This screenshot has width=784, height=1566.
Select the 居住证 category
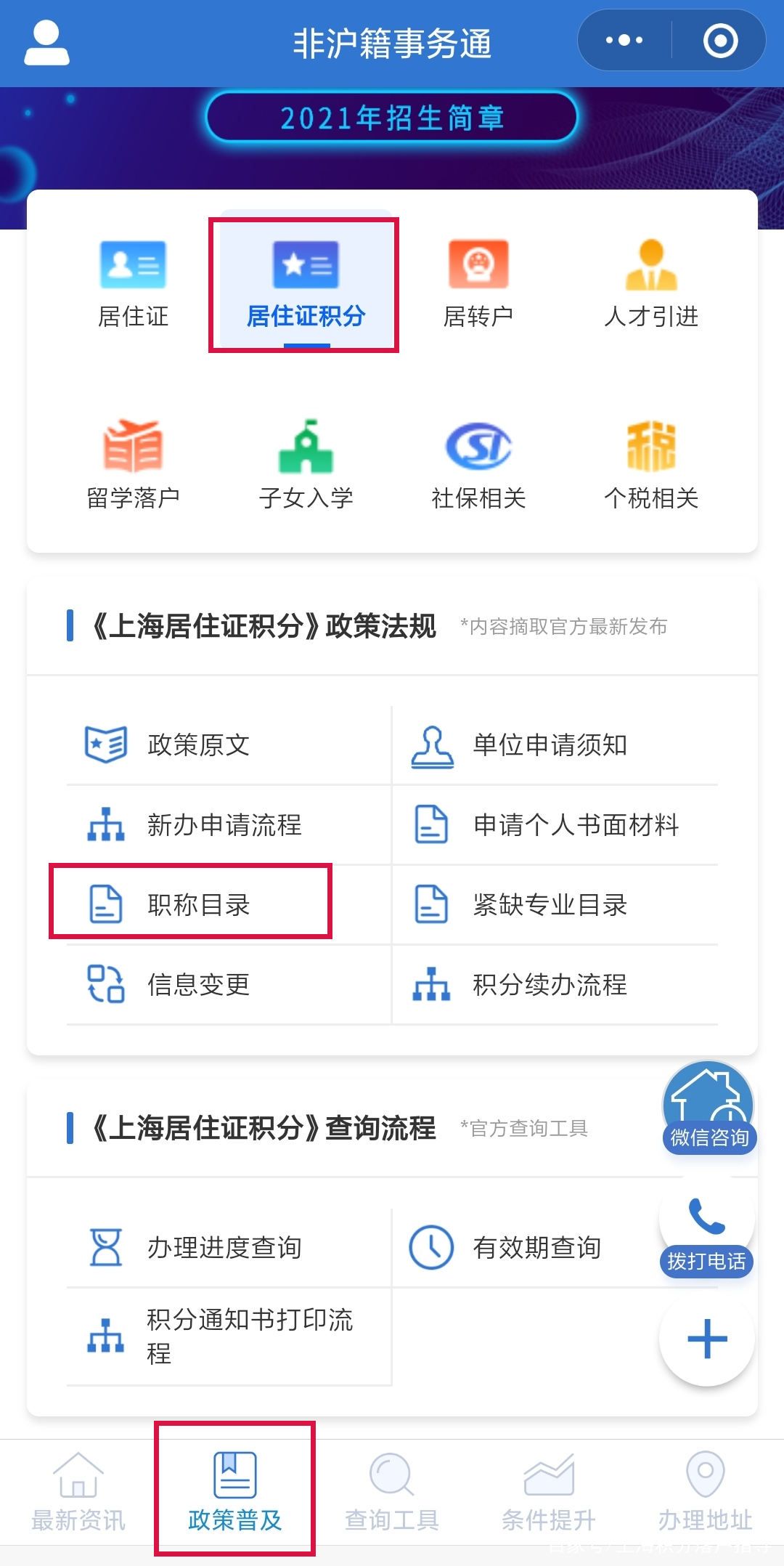click(133, 285)
